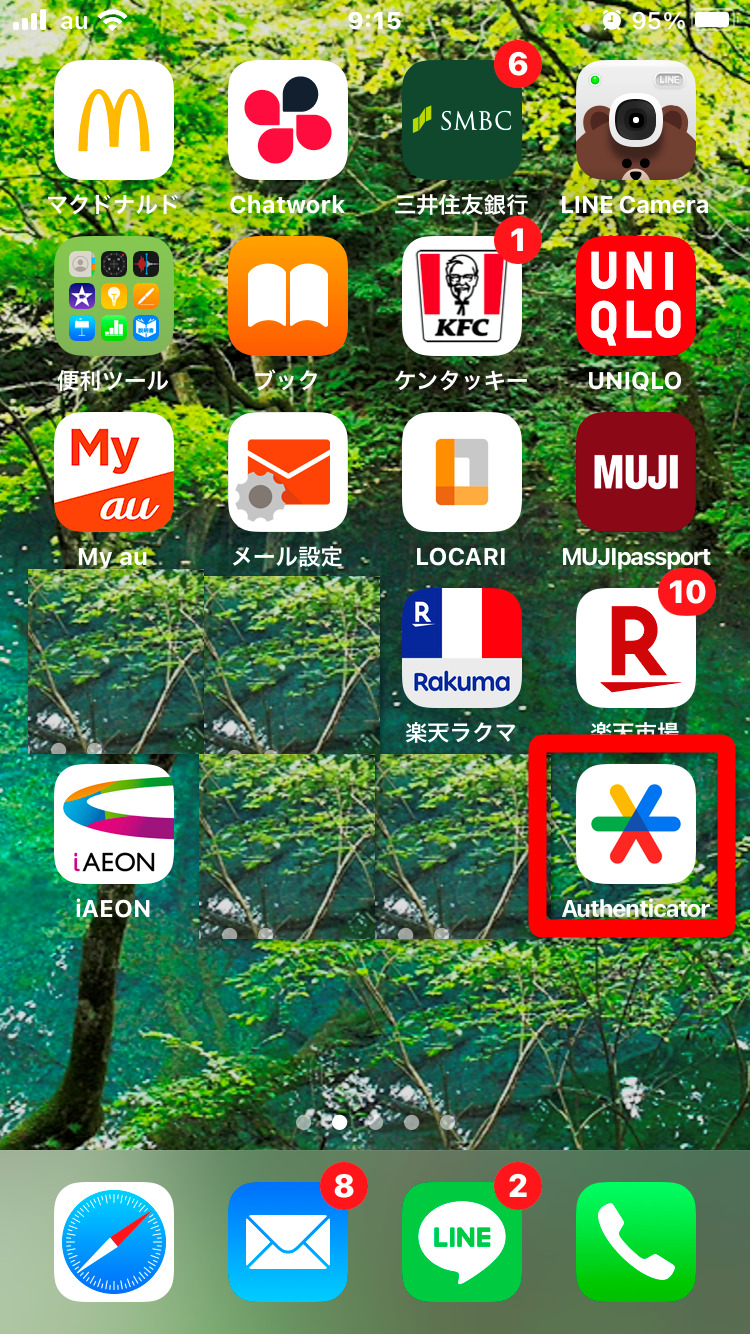Launch LINE from the dock
Image resolution: width=750 pixels, height=1334 pixels.
click(x=462, y=1242)
